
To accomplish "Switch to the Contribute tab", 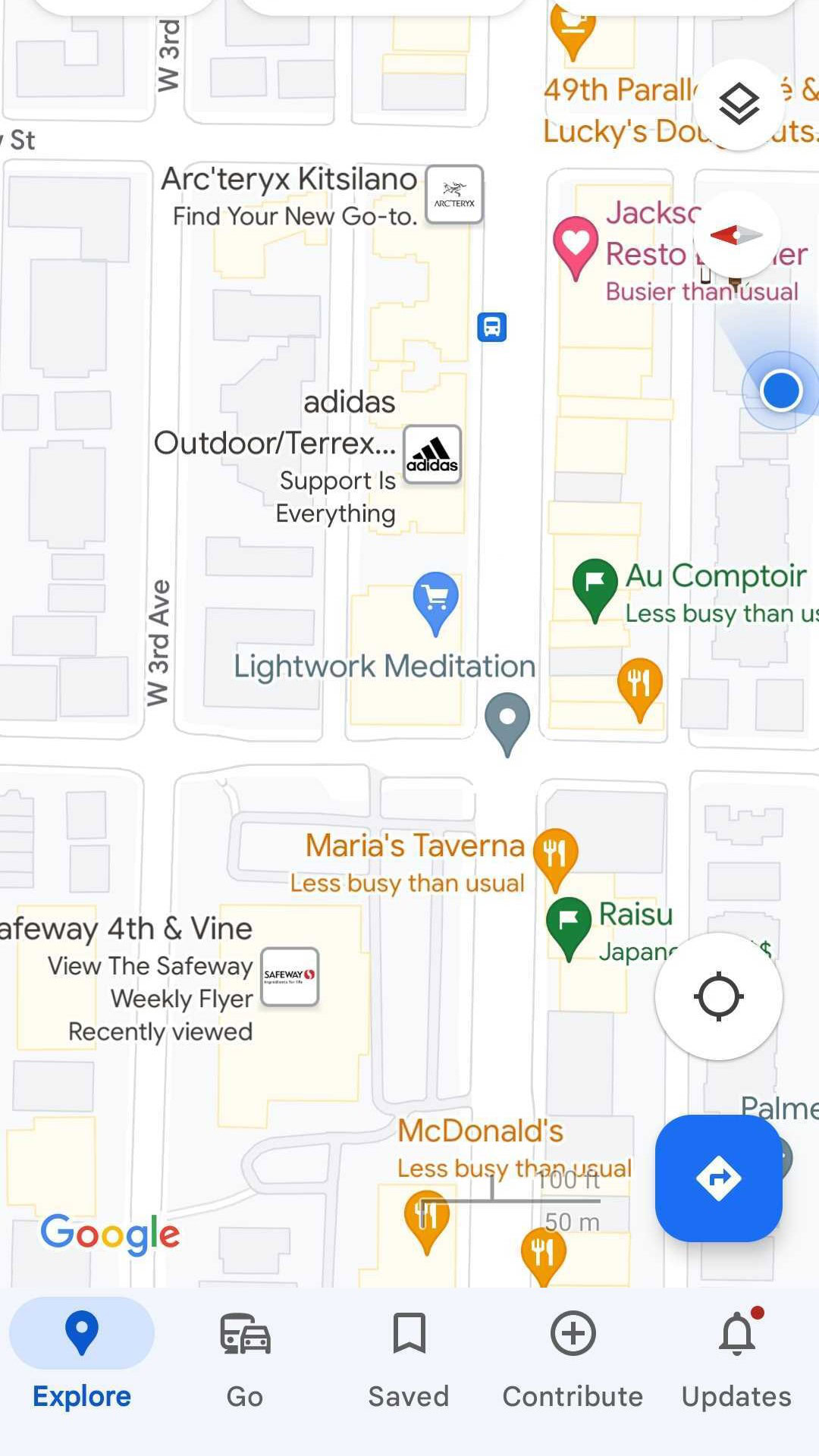I will [x=573, y=1354].
